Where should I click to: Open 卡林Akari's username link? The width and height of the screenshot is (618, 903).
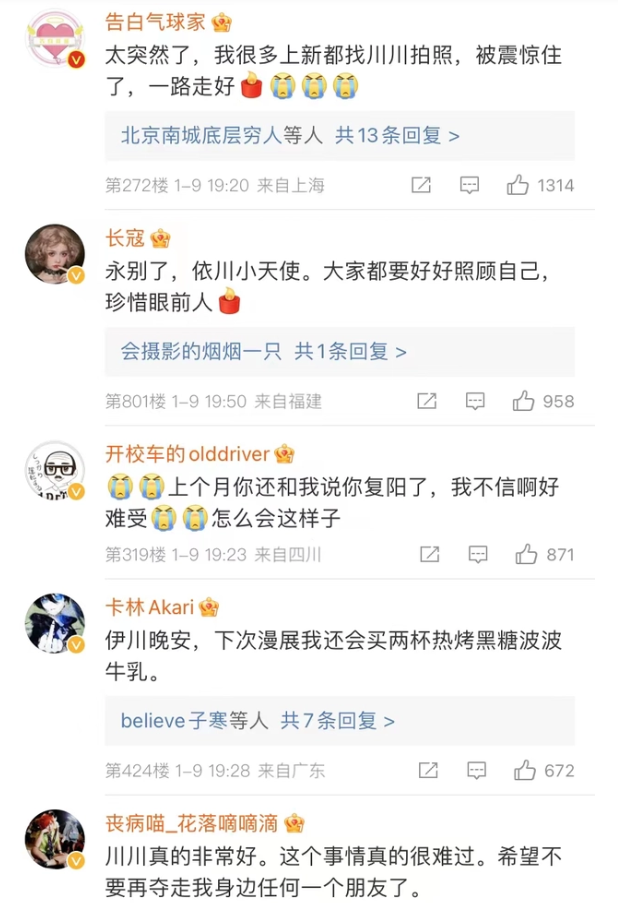tap(150, 607)
